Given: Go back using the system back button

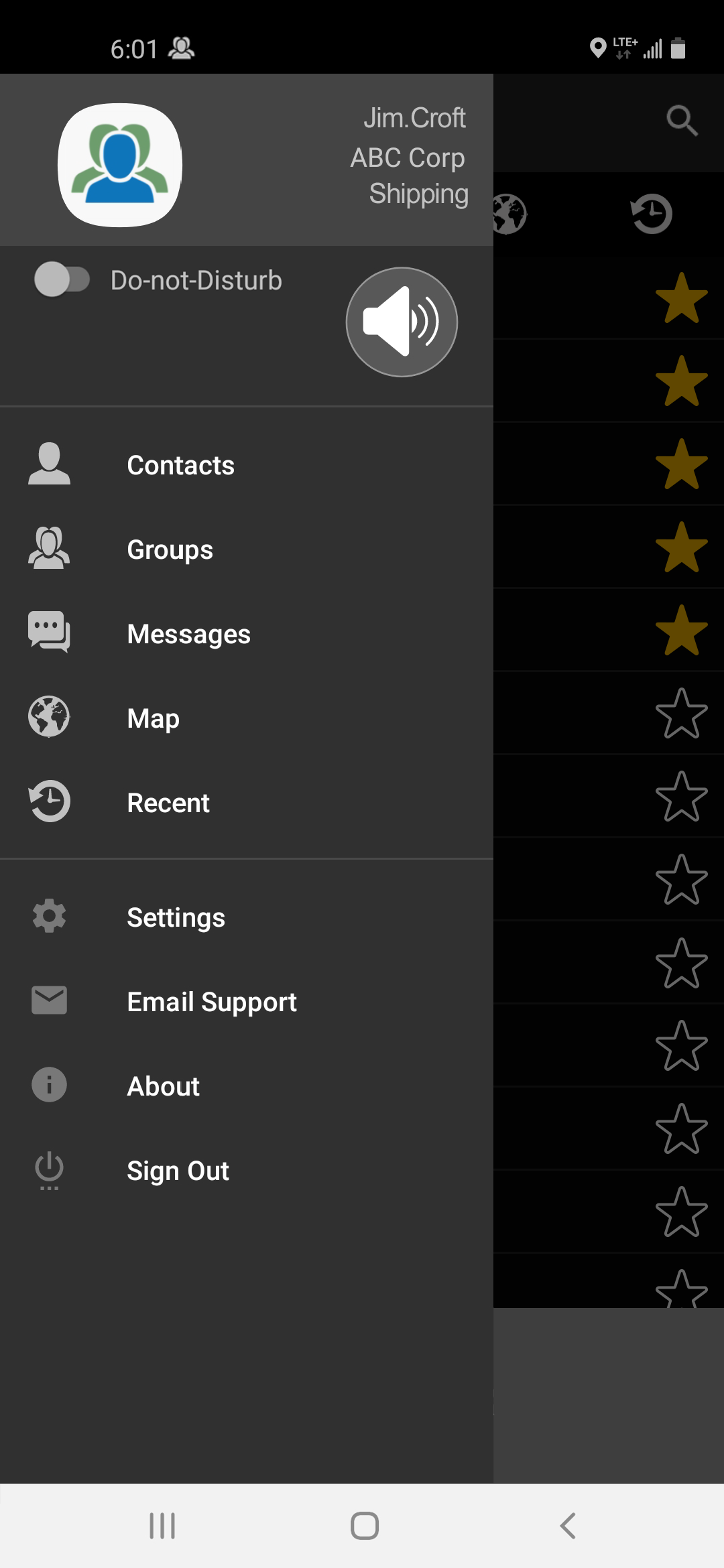Looking at the screenshot, I should 567,1526.
